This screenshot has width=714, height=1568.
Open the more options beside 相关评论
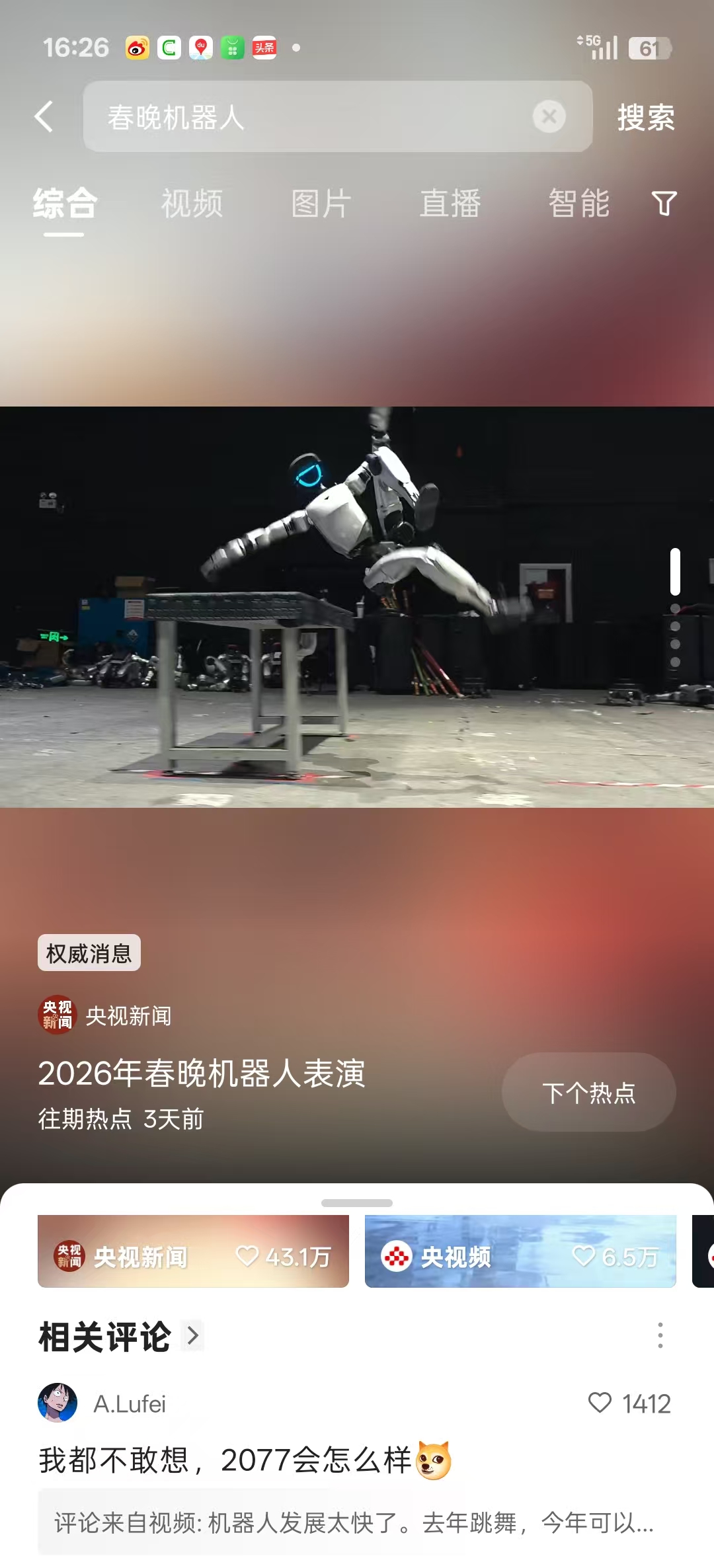pos(660,1336)
